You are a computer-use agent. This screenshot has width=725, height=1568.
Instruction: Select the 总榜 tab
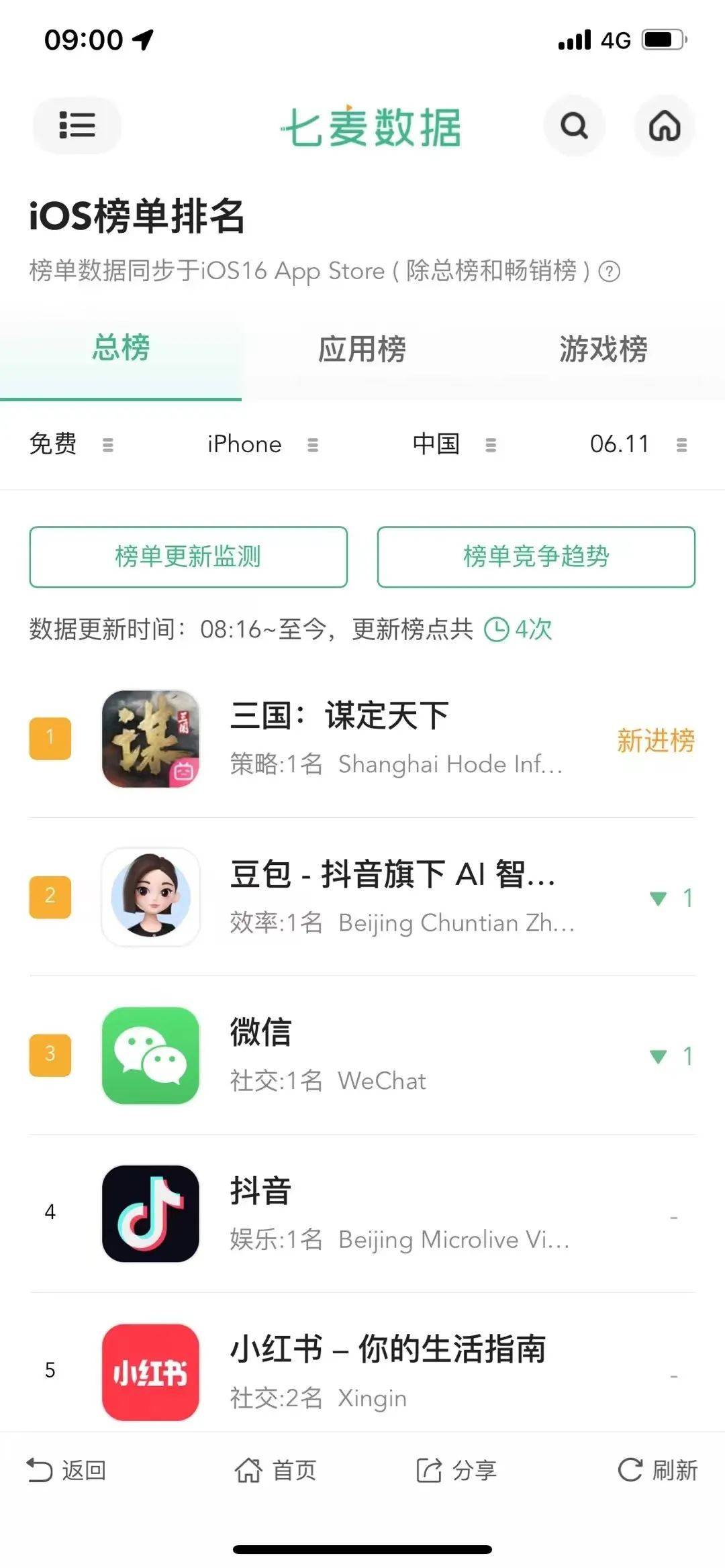[x=121, y=348]
